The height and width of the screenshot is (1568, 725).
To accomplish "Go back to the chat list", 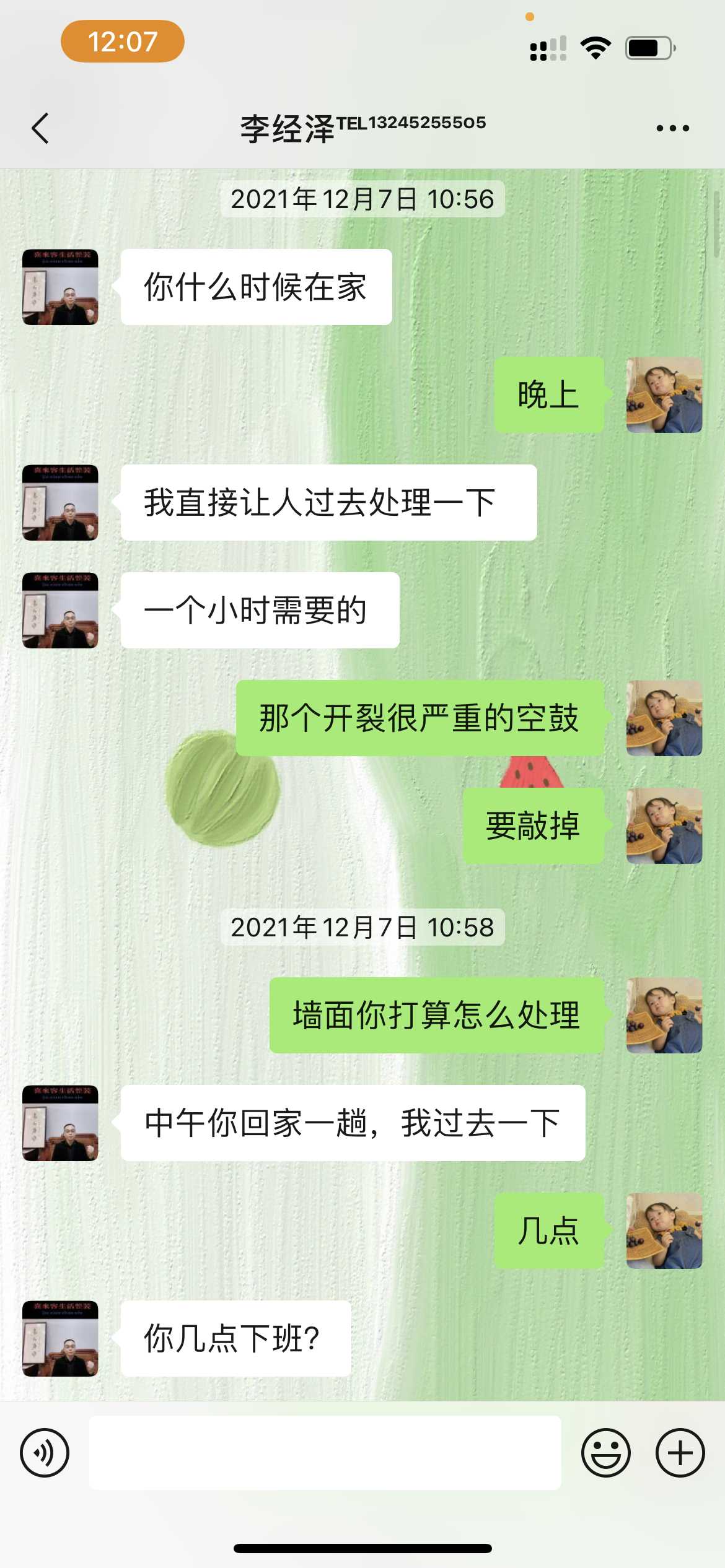I will pyautogui.click(x=40, y=128).
